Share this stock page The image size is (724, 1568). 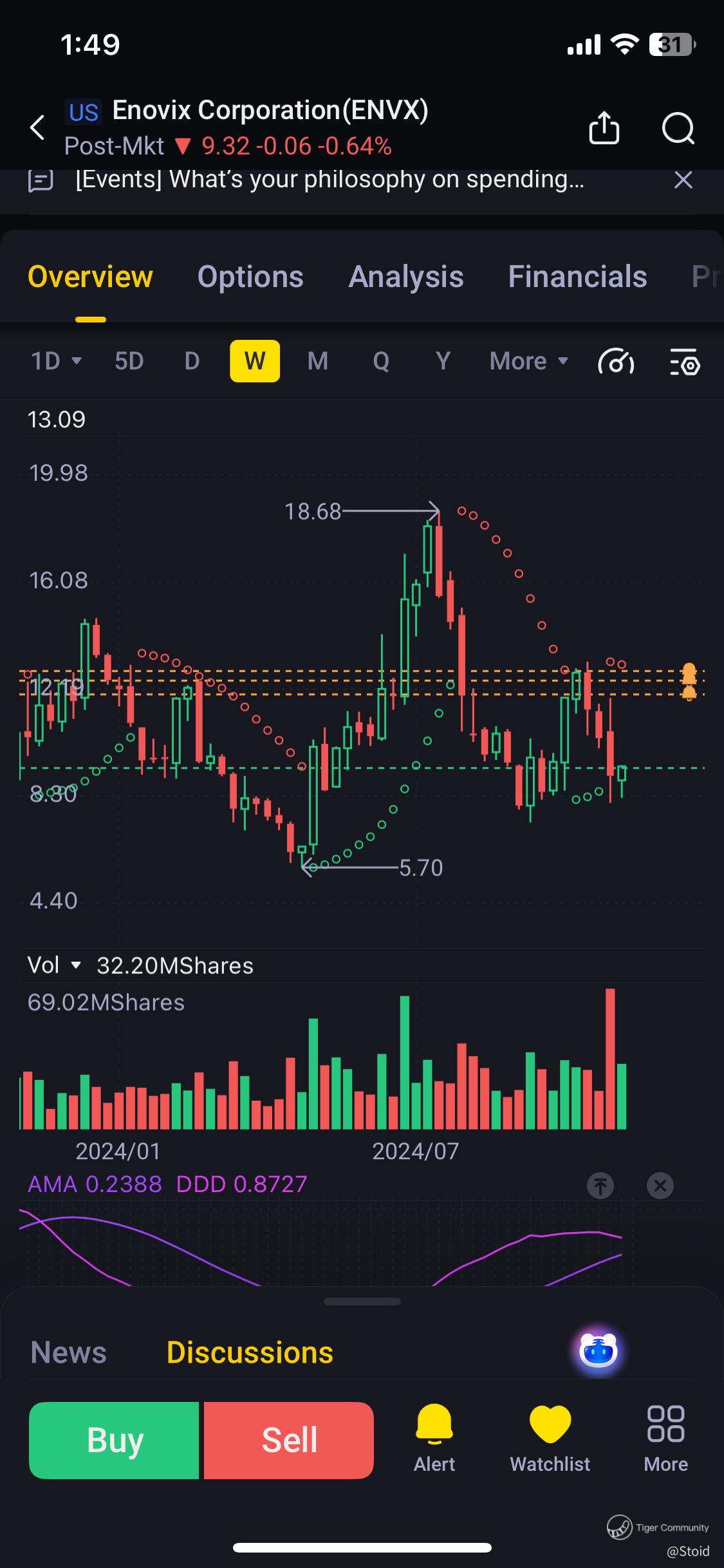click(x=604, y=127)
